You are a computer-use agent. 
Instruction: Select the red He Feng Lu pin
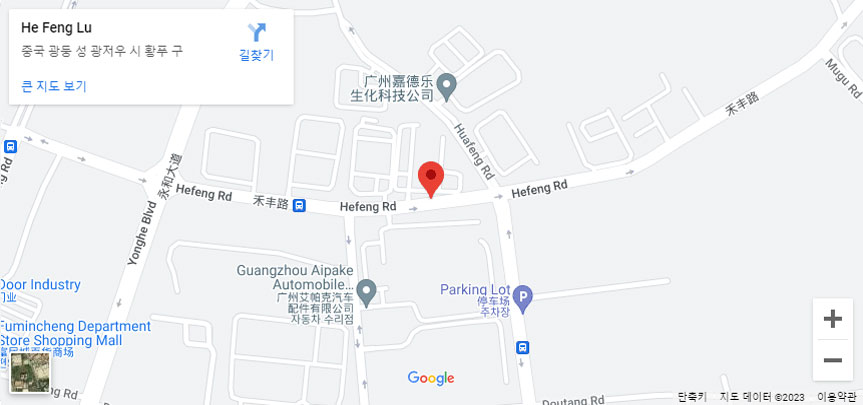click(430, 178)
